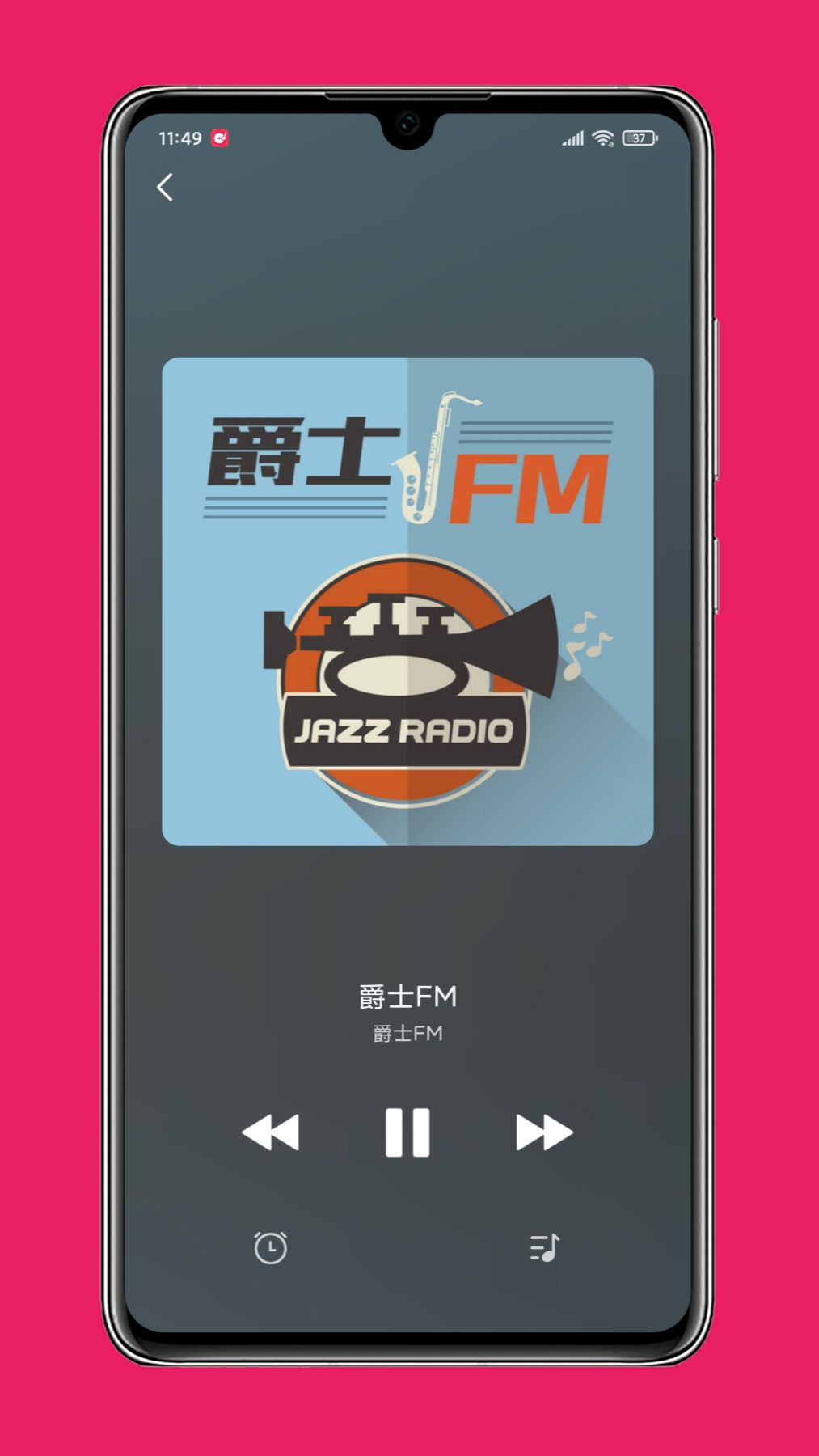Tap the battery indicator in the status bar
This screenshot has width=819, height=1456.
640,138
